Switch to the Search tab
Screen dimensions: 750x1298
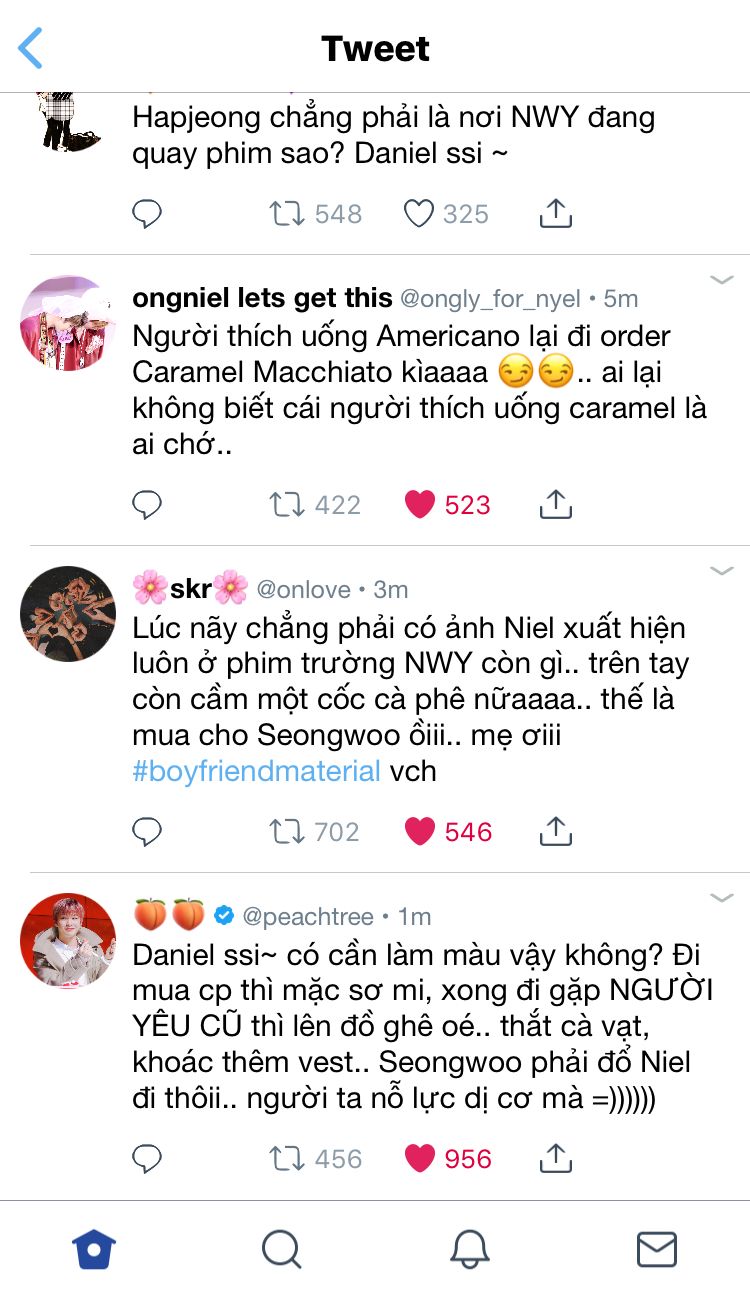pos(281,1249)
